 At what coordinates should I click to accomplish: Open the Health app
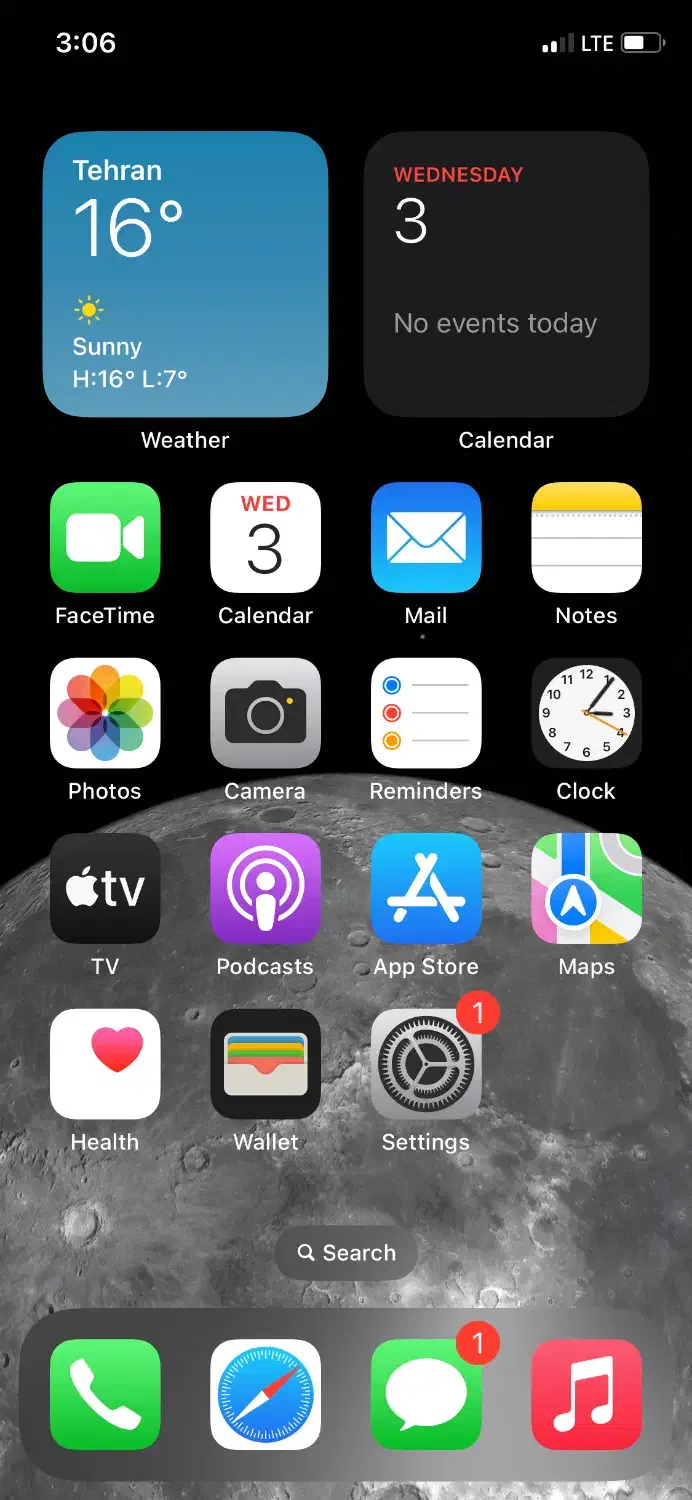(x=105, y=1064)
